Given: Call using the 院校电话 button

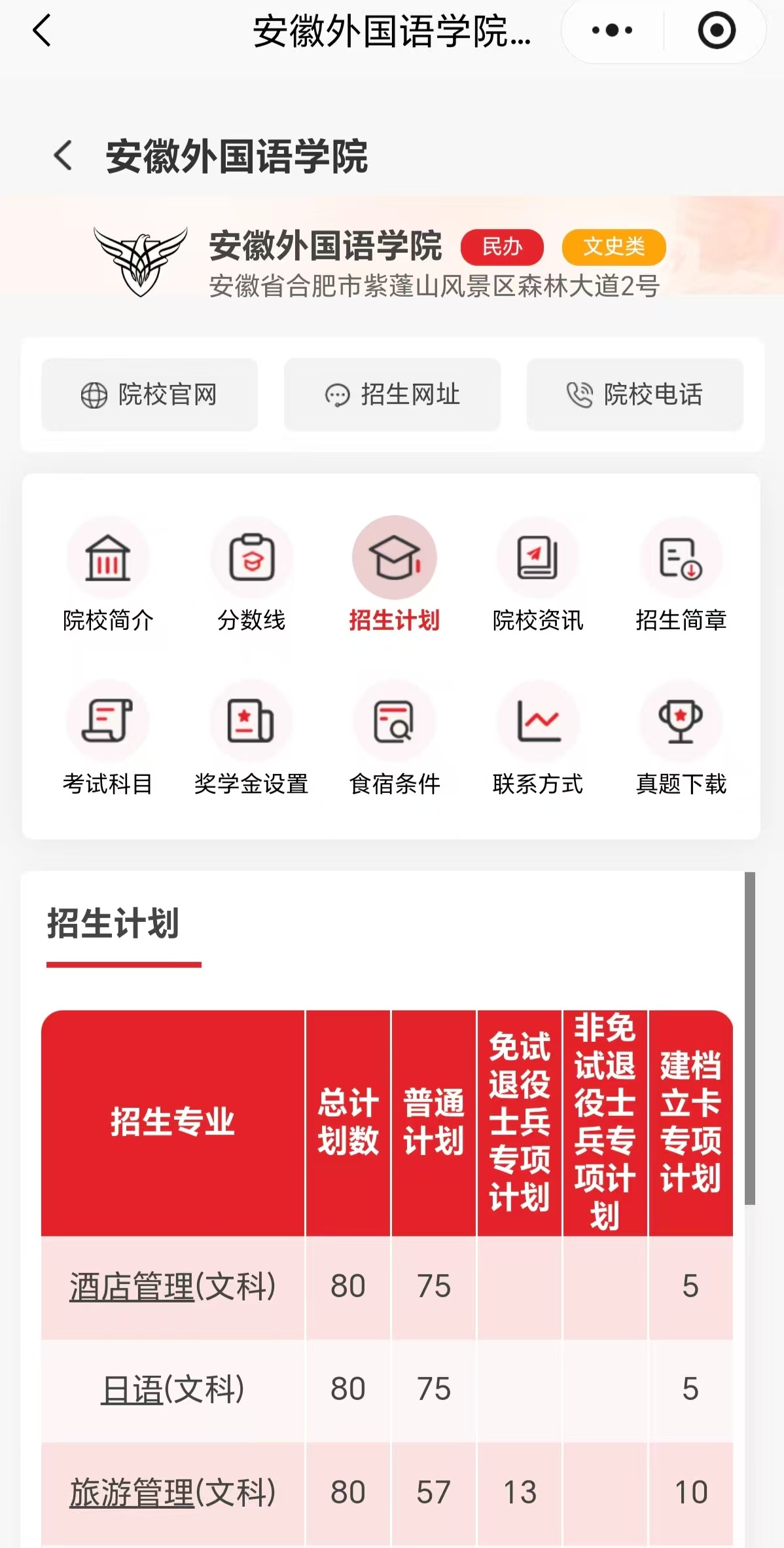Looking at the screenshot, I should [635, 394].
